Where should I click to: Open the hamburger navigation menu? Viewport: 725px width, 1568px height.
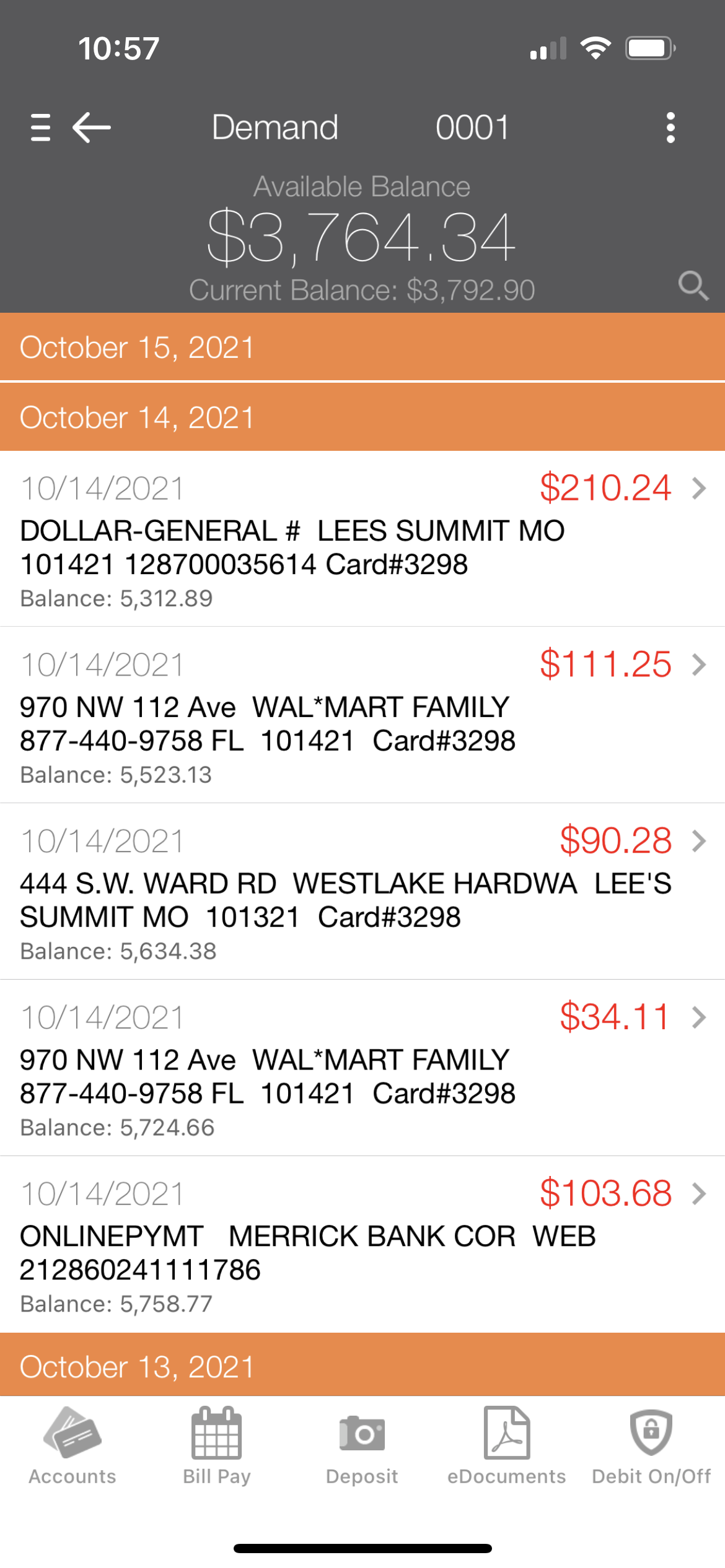tap(40, 127)
